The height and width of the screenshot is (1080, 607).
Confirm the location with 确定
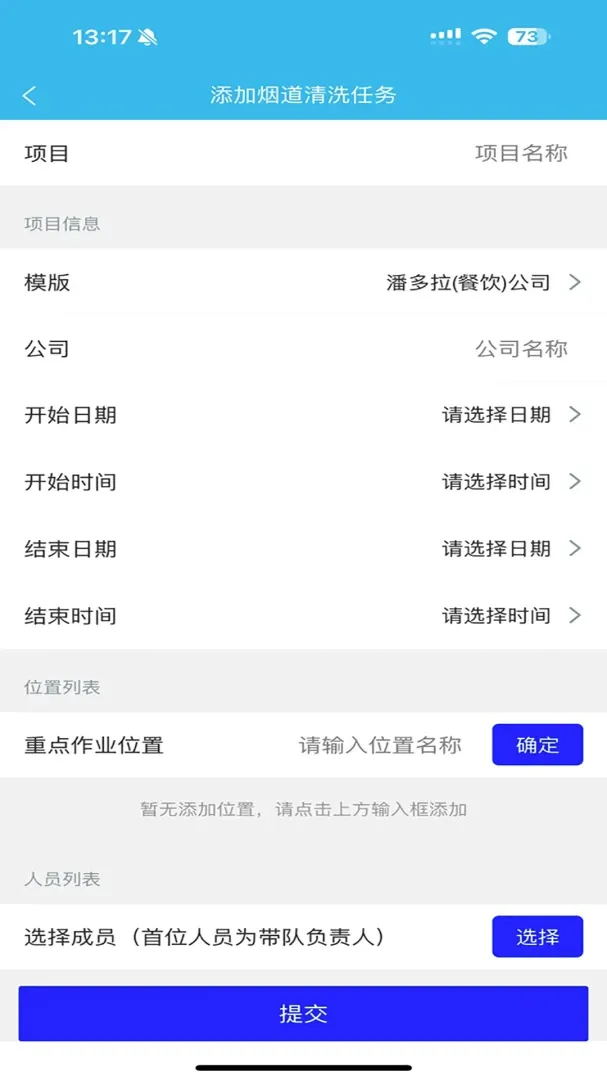coord(537,745)
